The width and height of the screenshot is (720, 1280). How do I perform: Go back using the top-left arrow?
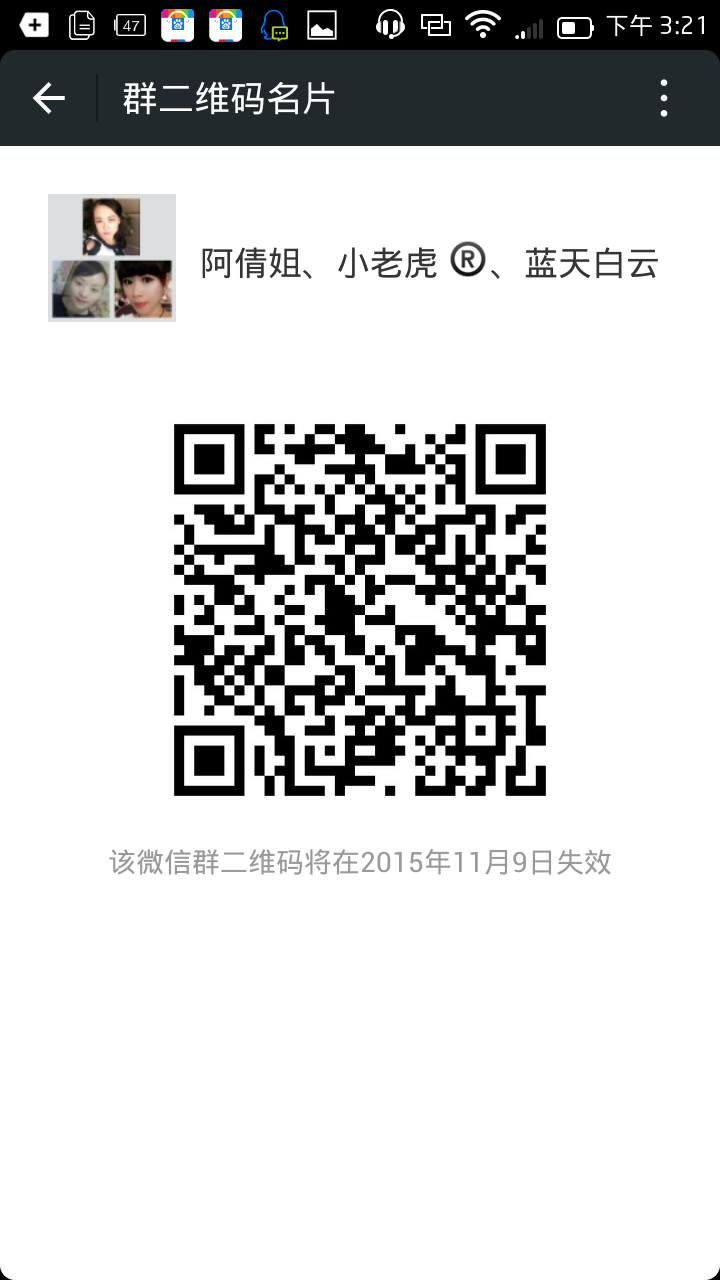click(x=48, y=98)
